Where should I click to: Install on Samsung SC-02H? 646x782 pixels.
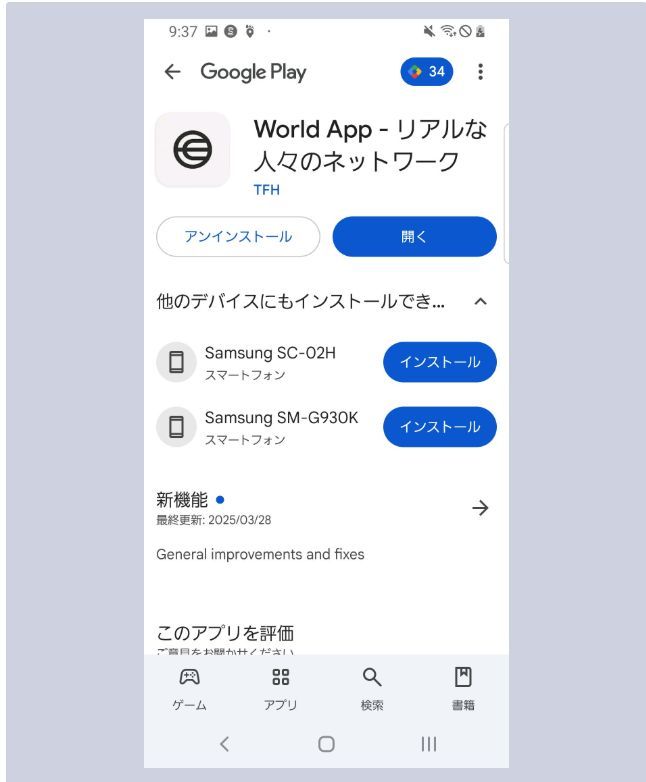click(439, 362)
